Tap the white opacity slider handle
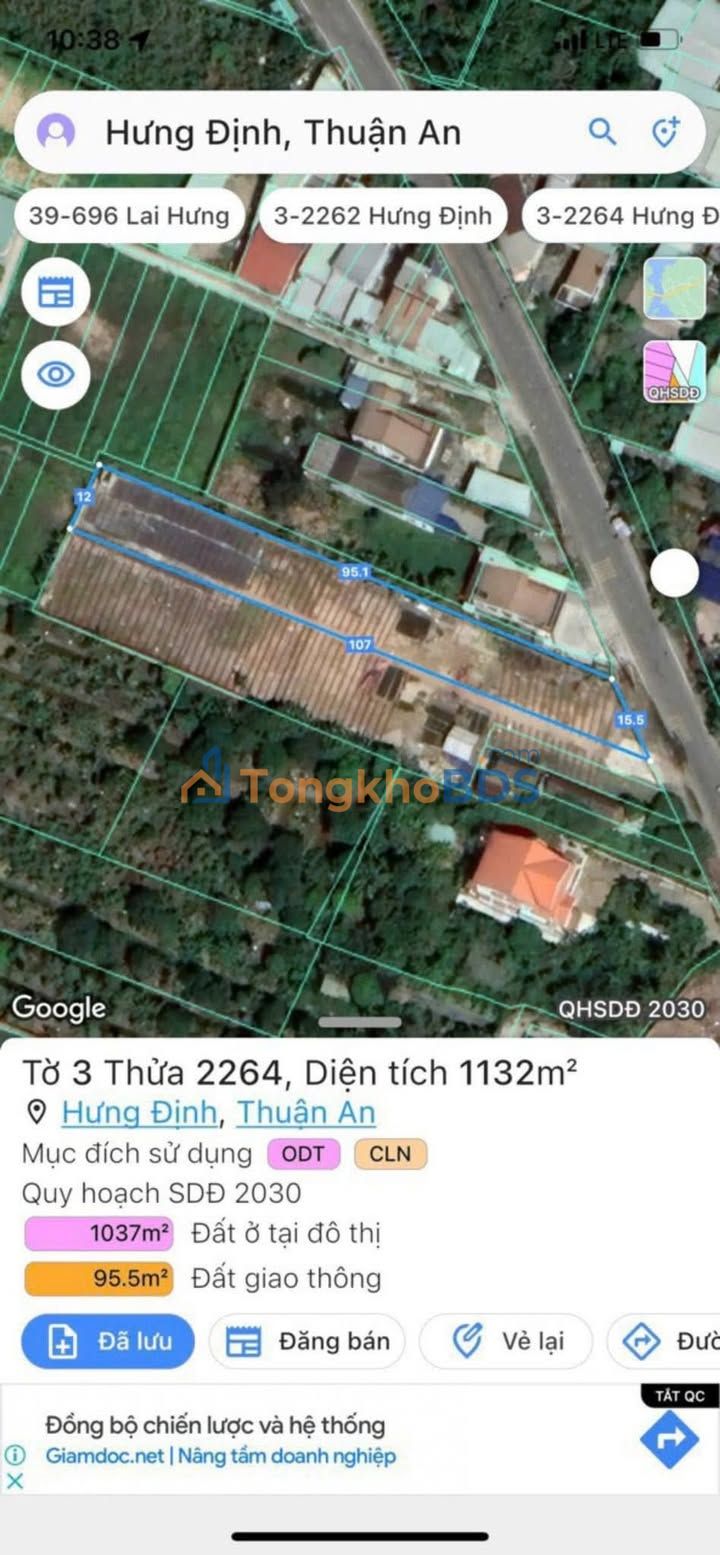 click(x=674, y=573)
